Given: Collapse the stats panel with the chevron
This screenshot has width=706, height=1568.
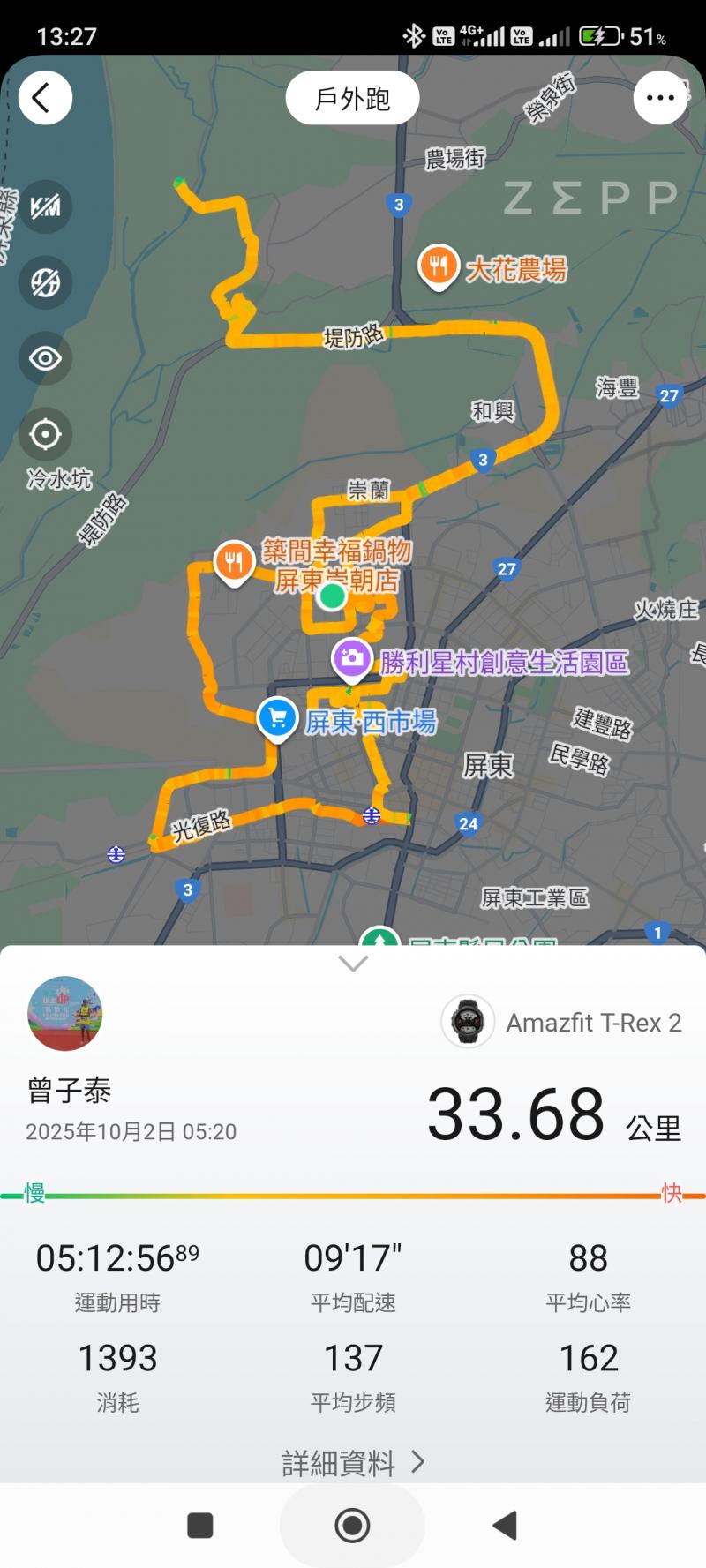Looking at the screenshot, I should pos(353,964).
